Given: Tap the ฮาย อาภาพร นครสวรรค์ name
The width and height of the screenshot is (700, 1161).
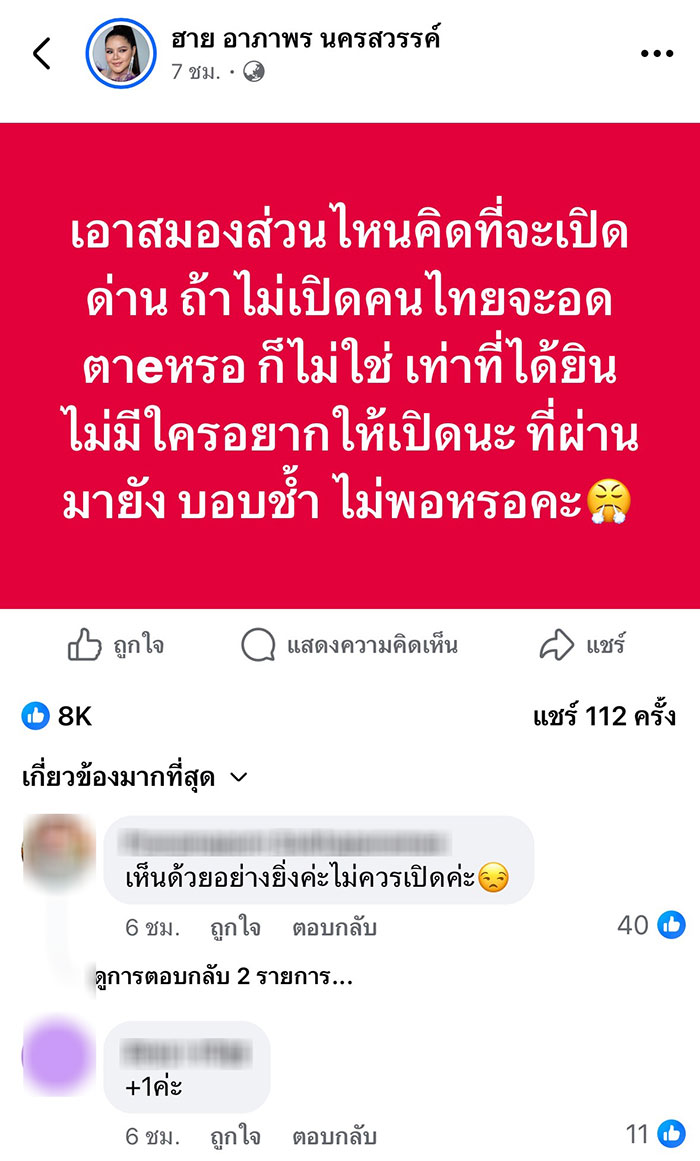Looking at the screenshot, I should point(305,40).
